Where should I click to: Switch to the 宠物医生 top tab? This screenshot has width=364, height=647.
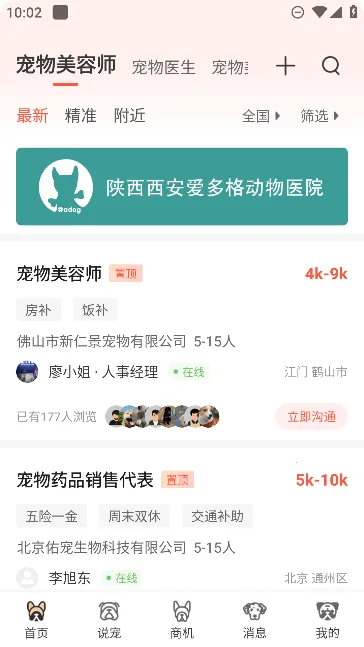(x=163, y=67)
